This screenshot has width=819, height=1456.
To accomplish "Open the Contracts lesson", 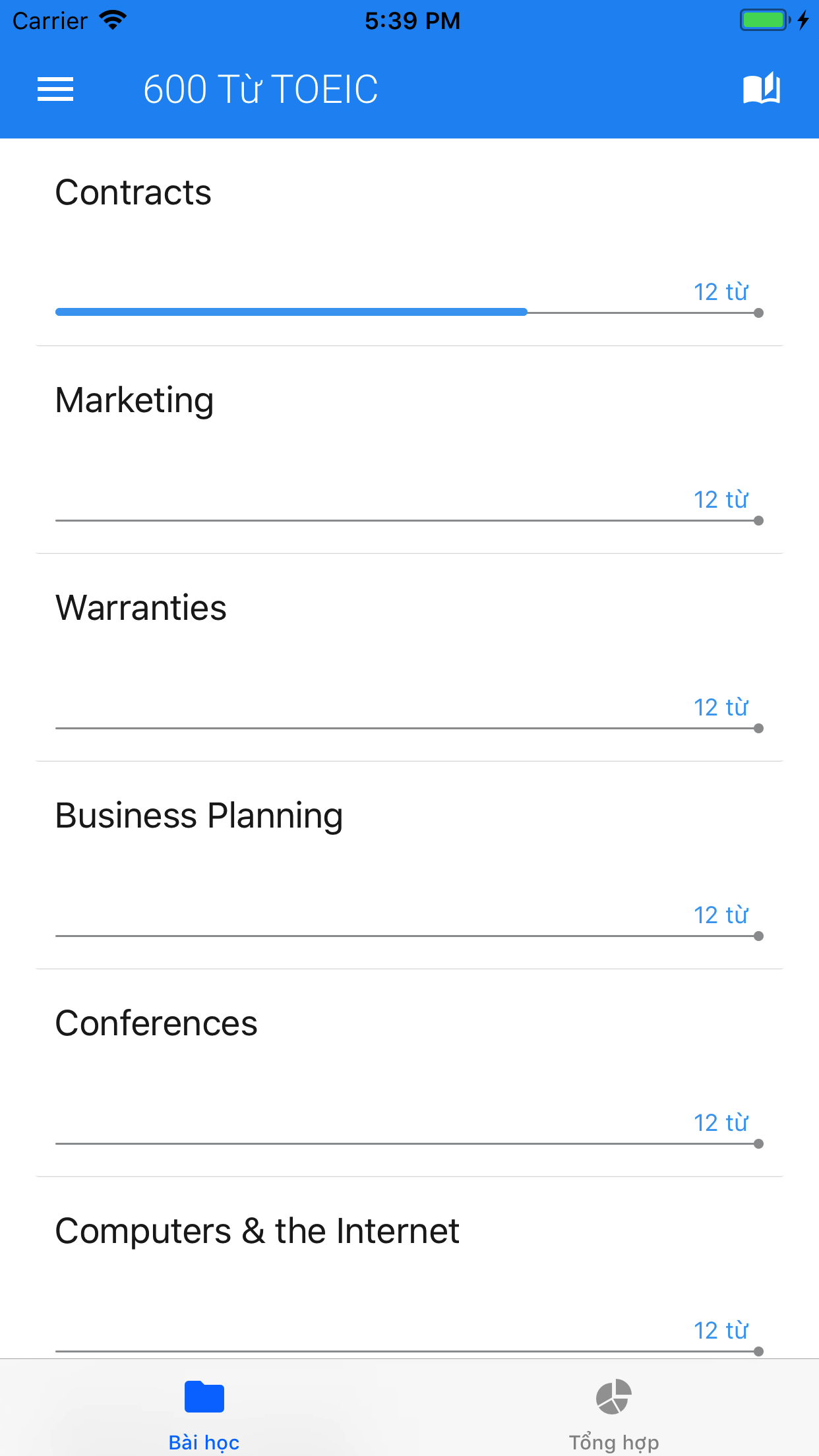I will [409, 242].
